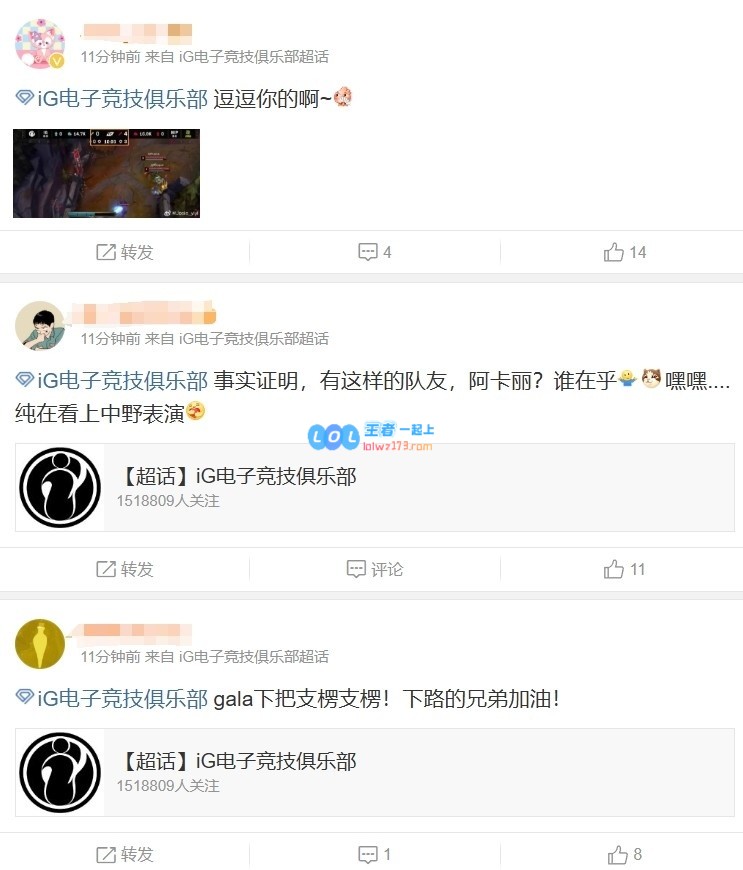Like the 逗逗你的啊 post
The image size is (743, 870).
pyautogui.click(x=625, y=252)
